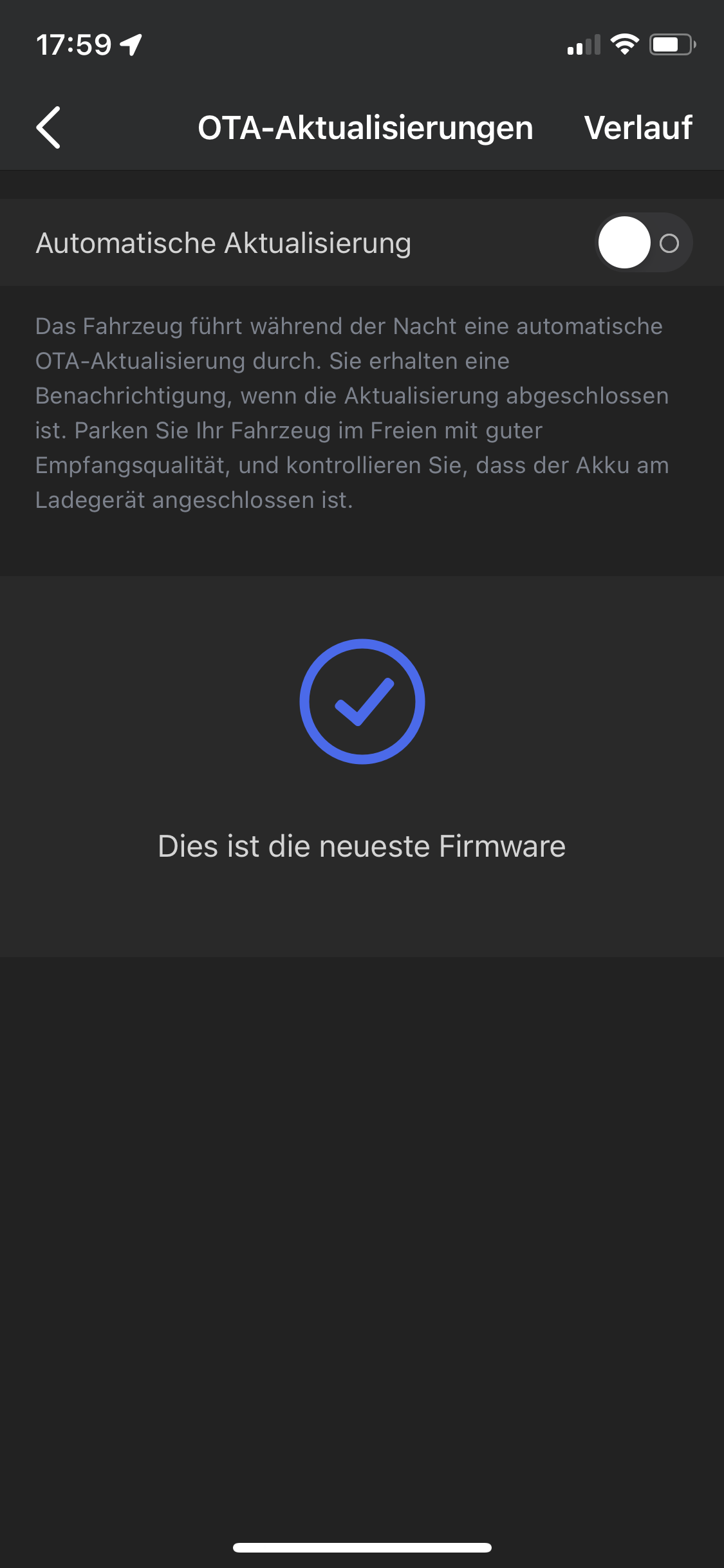724x1568 pixels.
Task: Go back from OTA-Aktualisierungen
Action: [x=49, y=127]
